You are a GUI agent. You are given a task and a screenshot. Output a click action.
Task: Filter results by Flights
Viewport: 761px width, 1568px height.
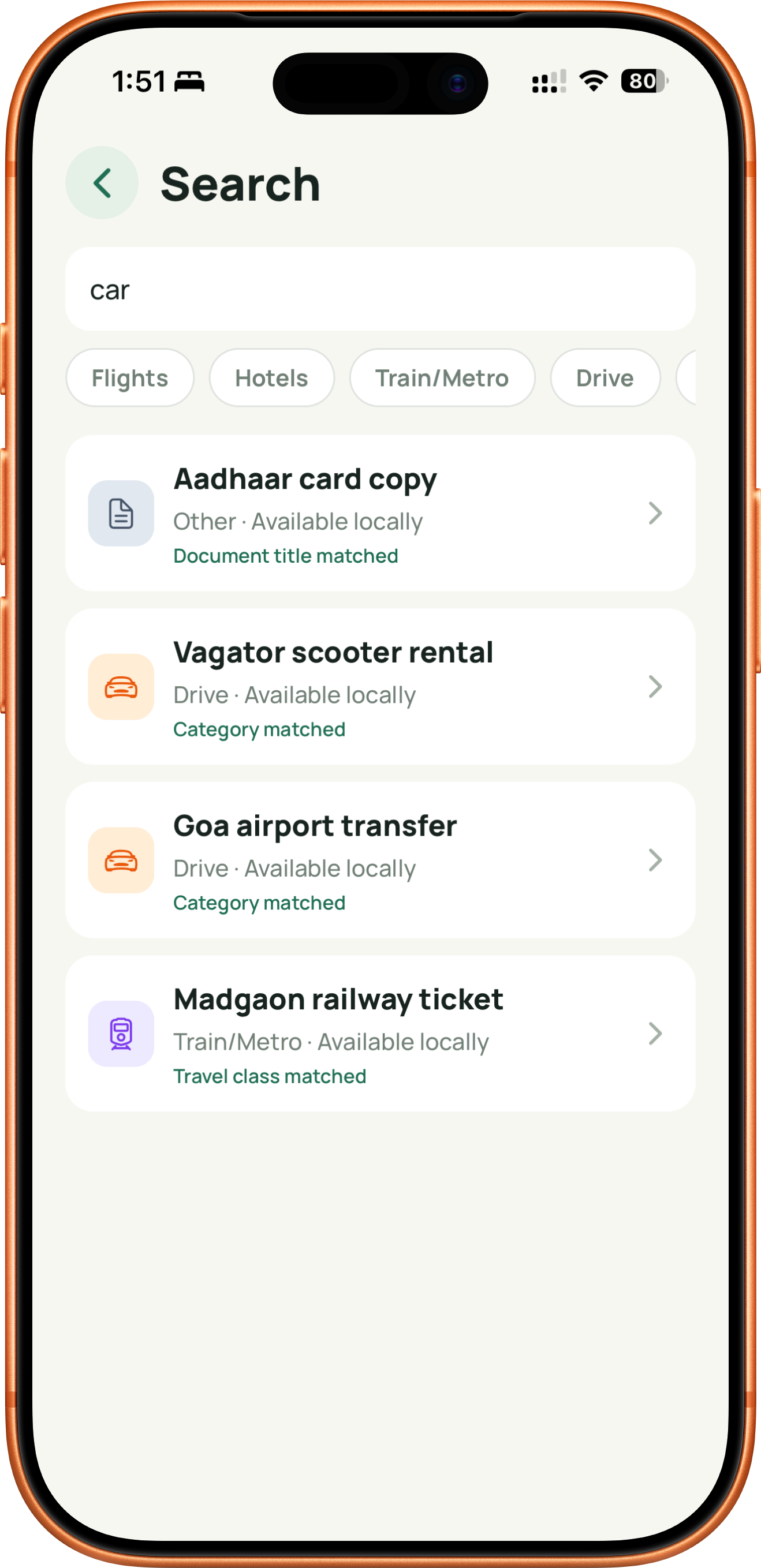130,378
